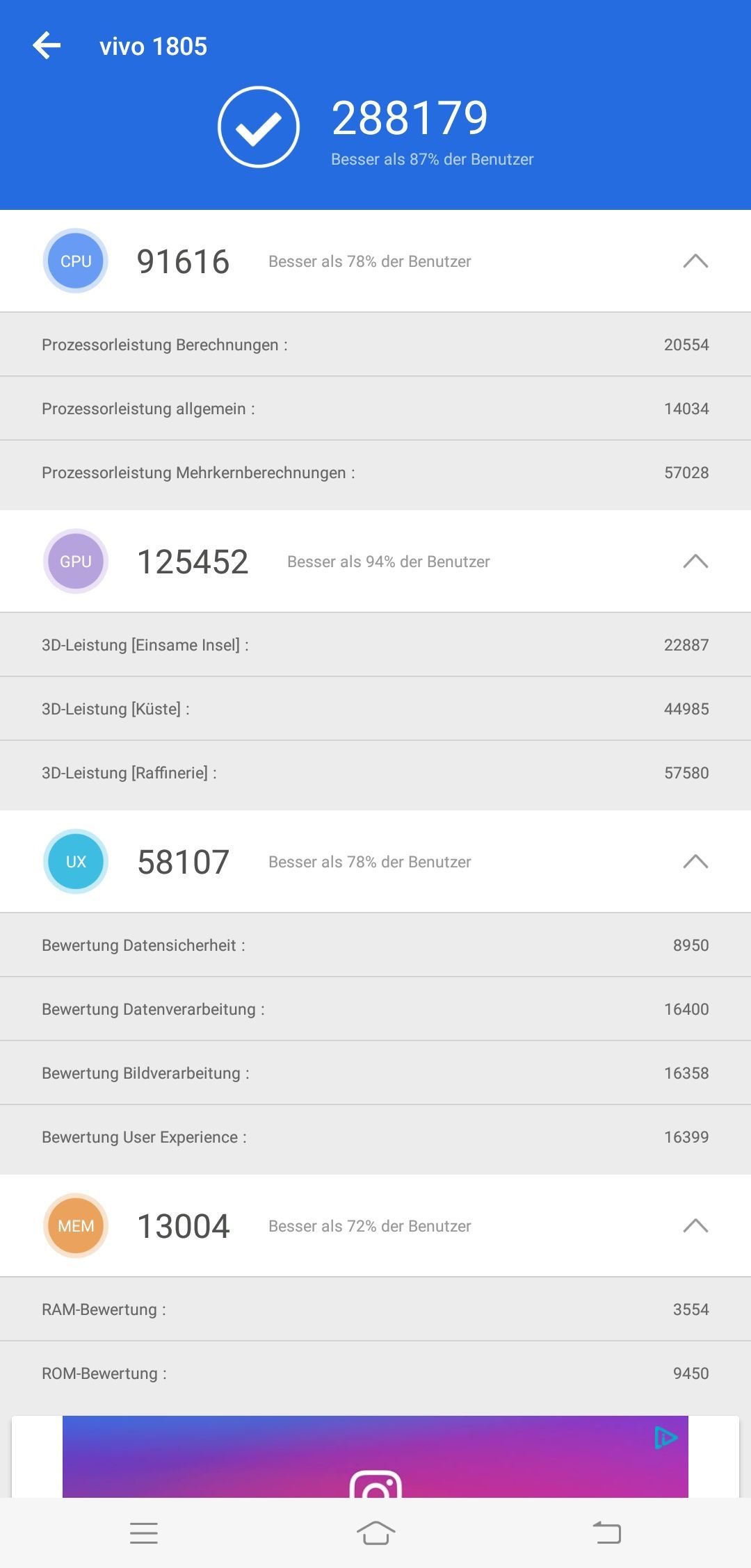Screen dimensions: 751x1568
Task: Collapse the CPU score section
Action: [x=695, y=261]
